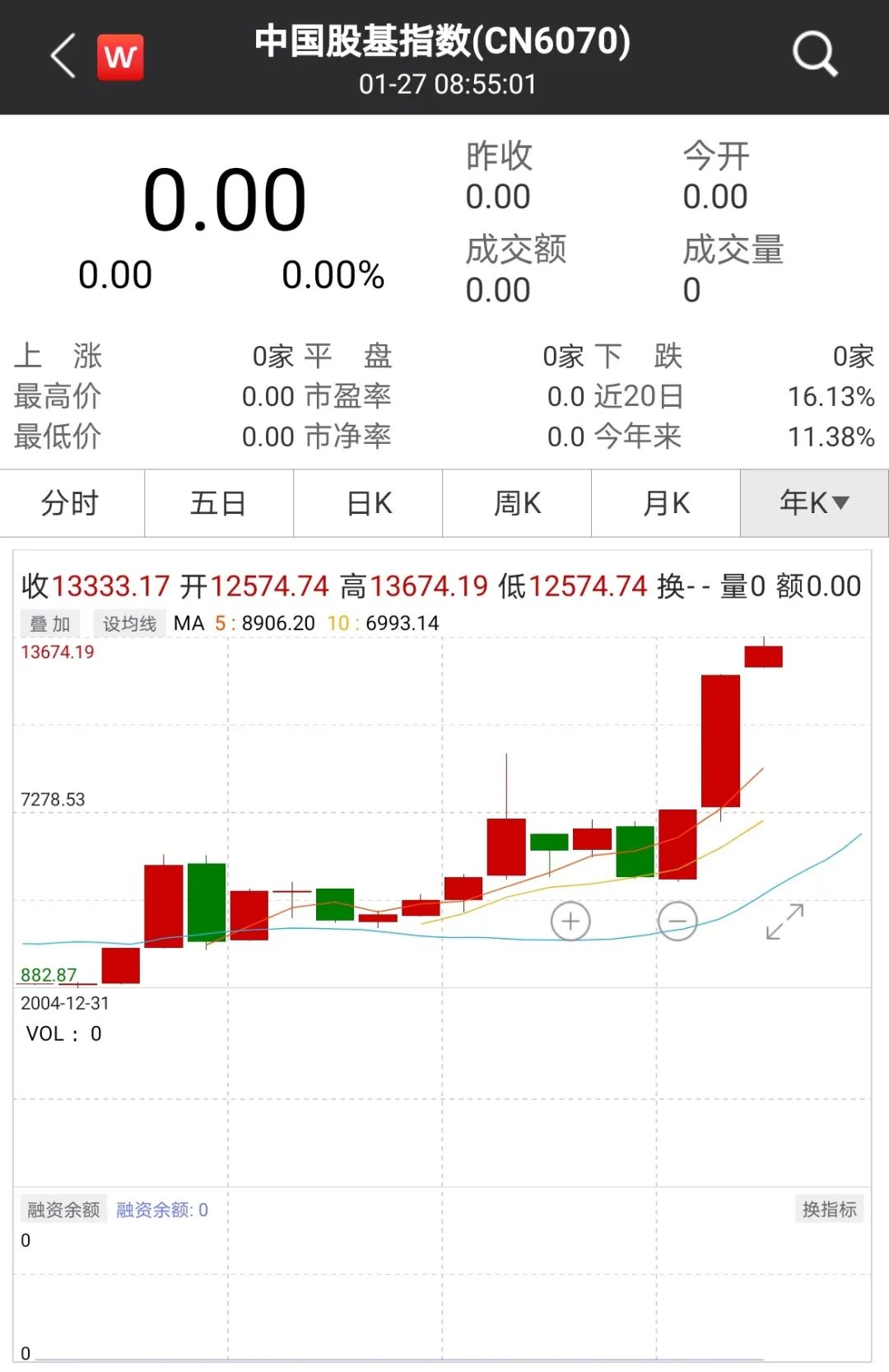The height and width of the screenshot is (1372, 889).
Task: Open the red W logo icon
Action: [x=120, y=57]
